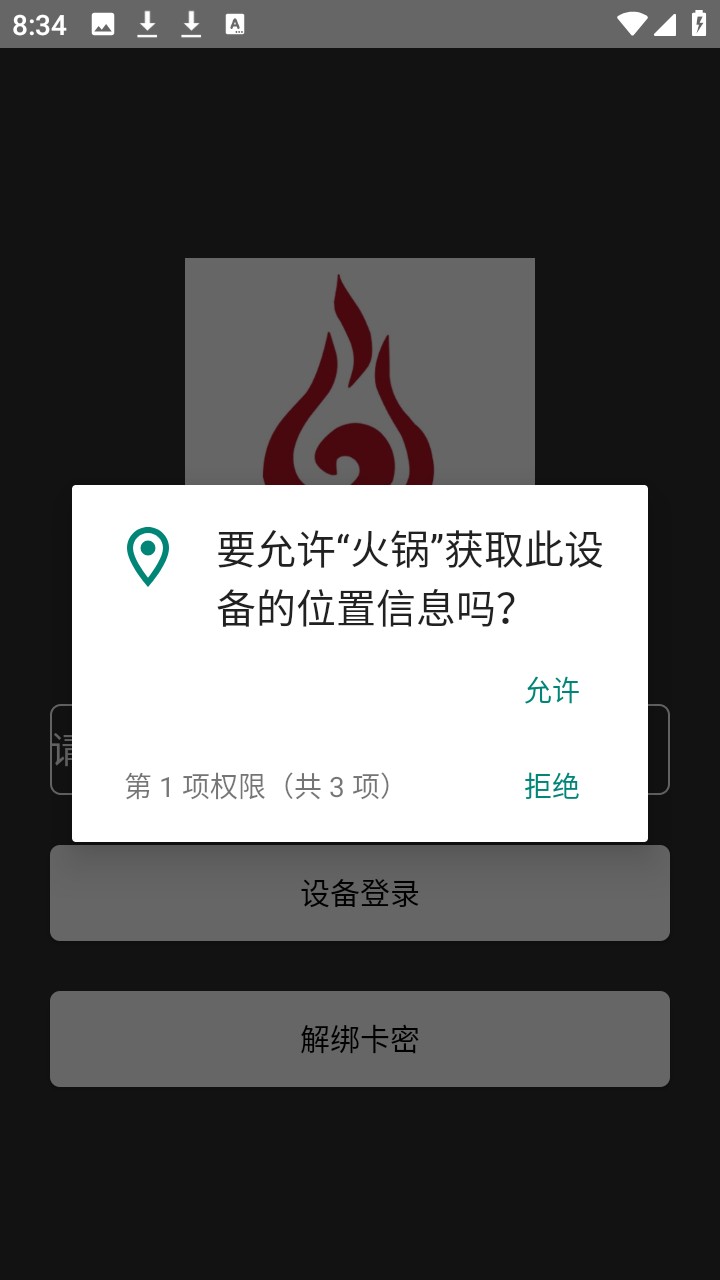
Task: Tap the dimmed area outside the dialog
Action: click(x=360, y=1180)
